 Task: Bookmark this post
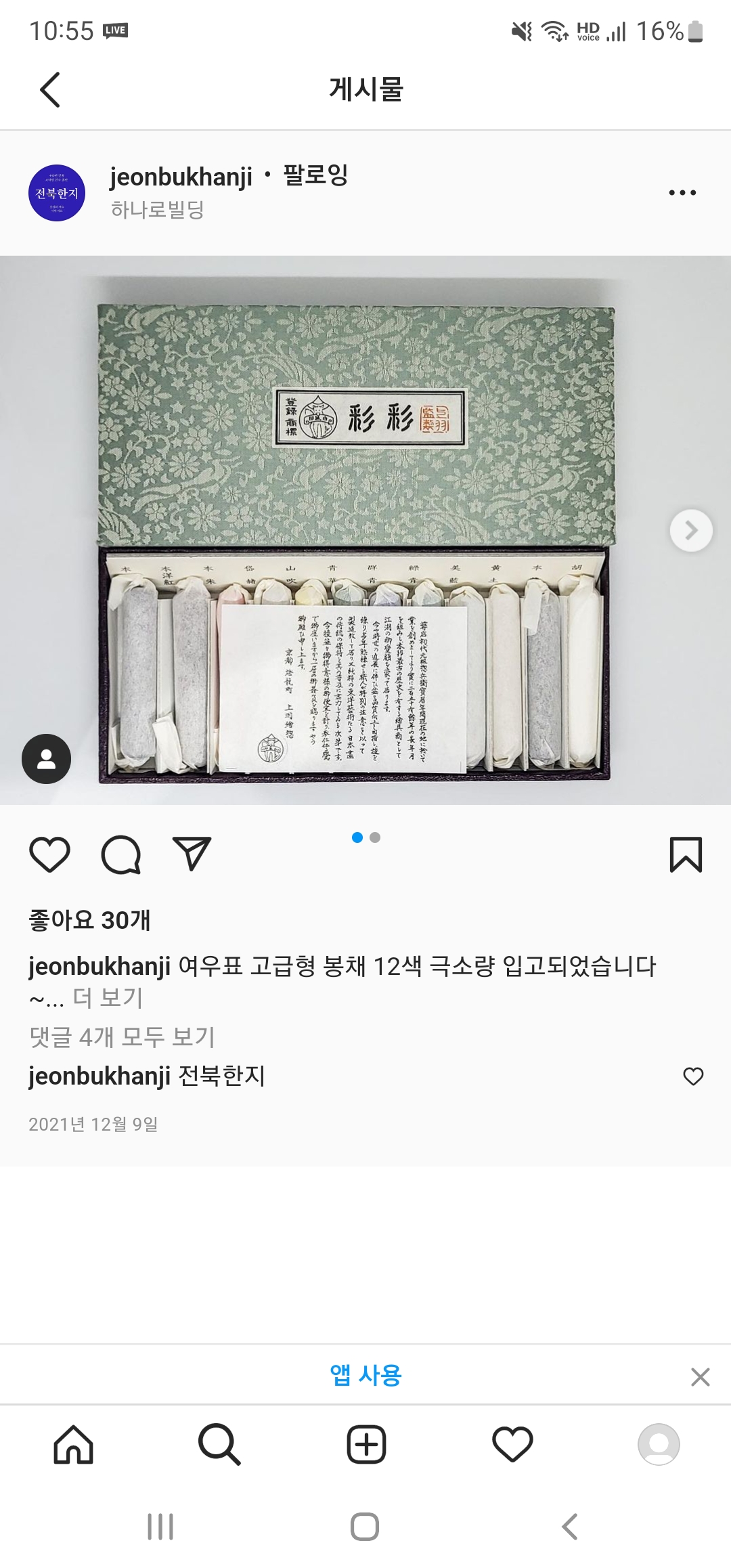tap(685, 854)
